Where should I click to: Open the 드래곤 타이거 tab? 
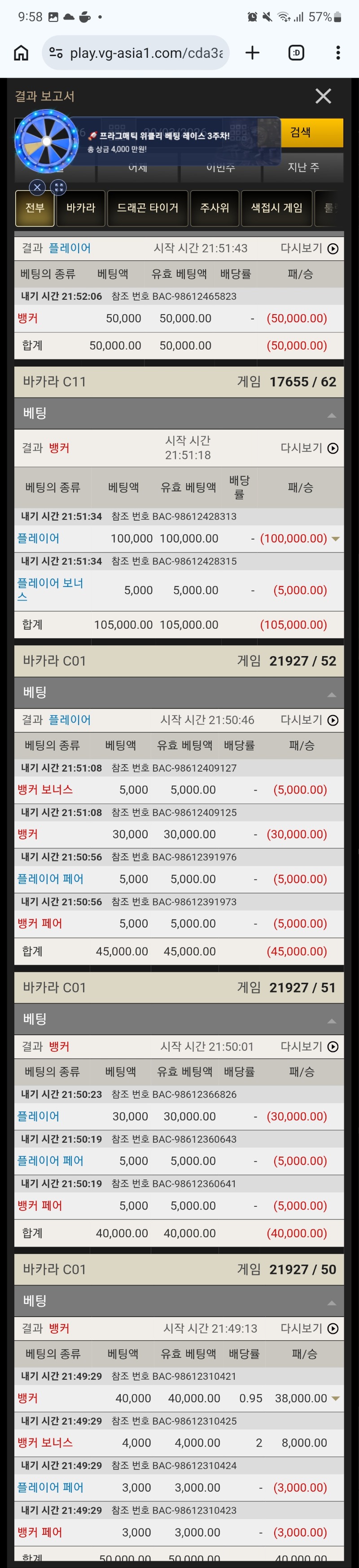tap(148, 208)
